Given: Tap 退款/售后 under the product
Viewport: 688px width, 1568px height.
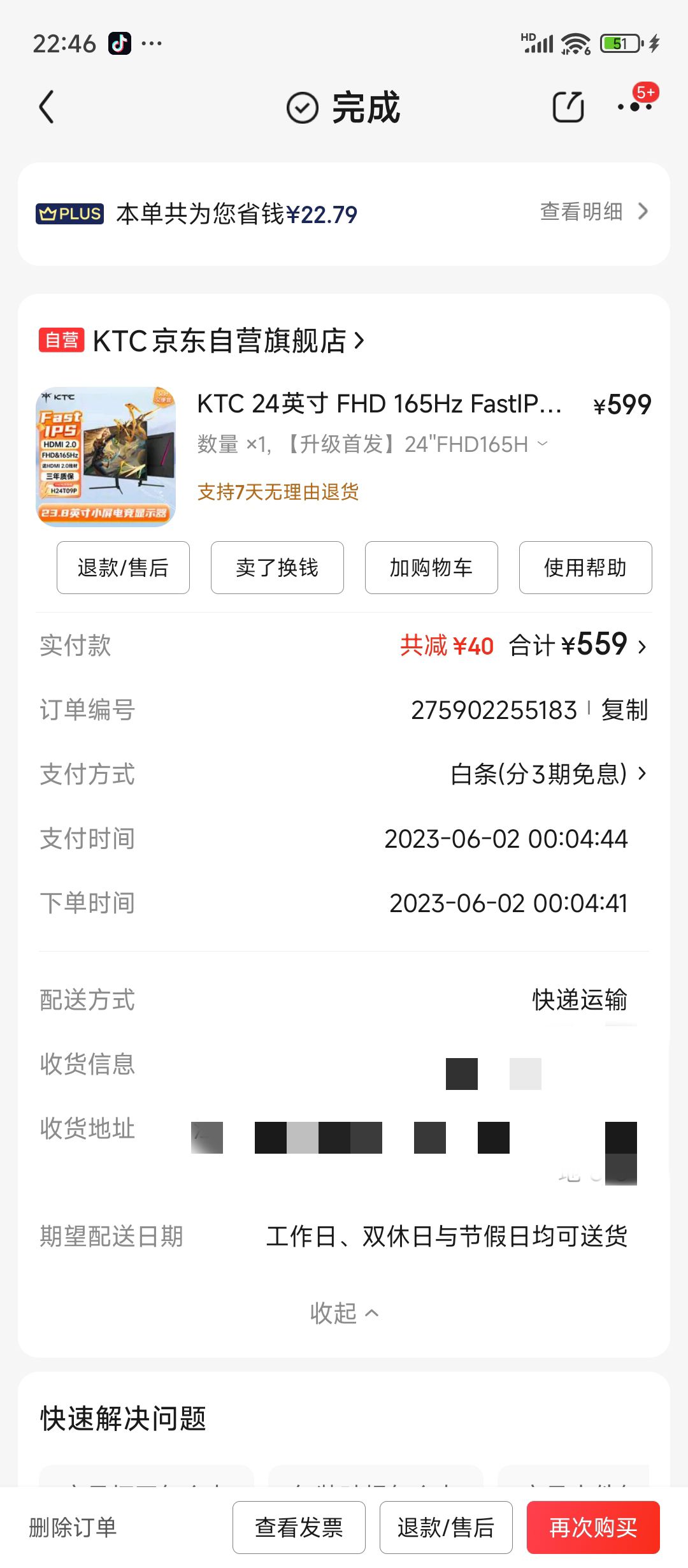Looking at the screenshot, I should [x=123, y=567].
